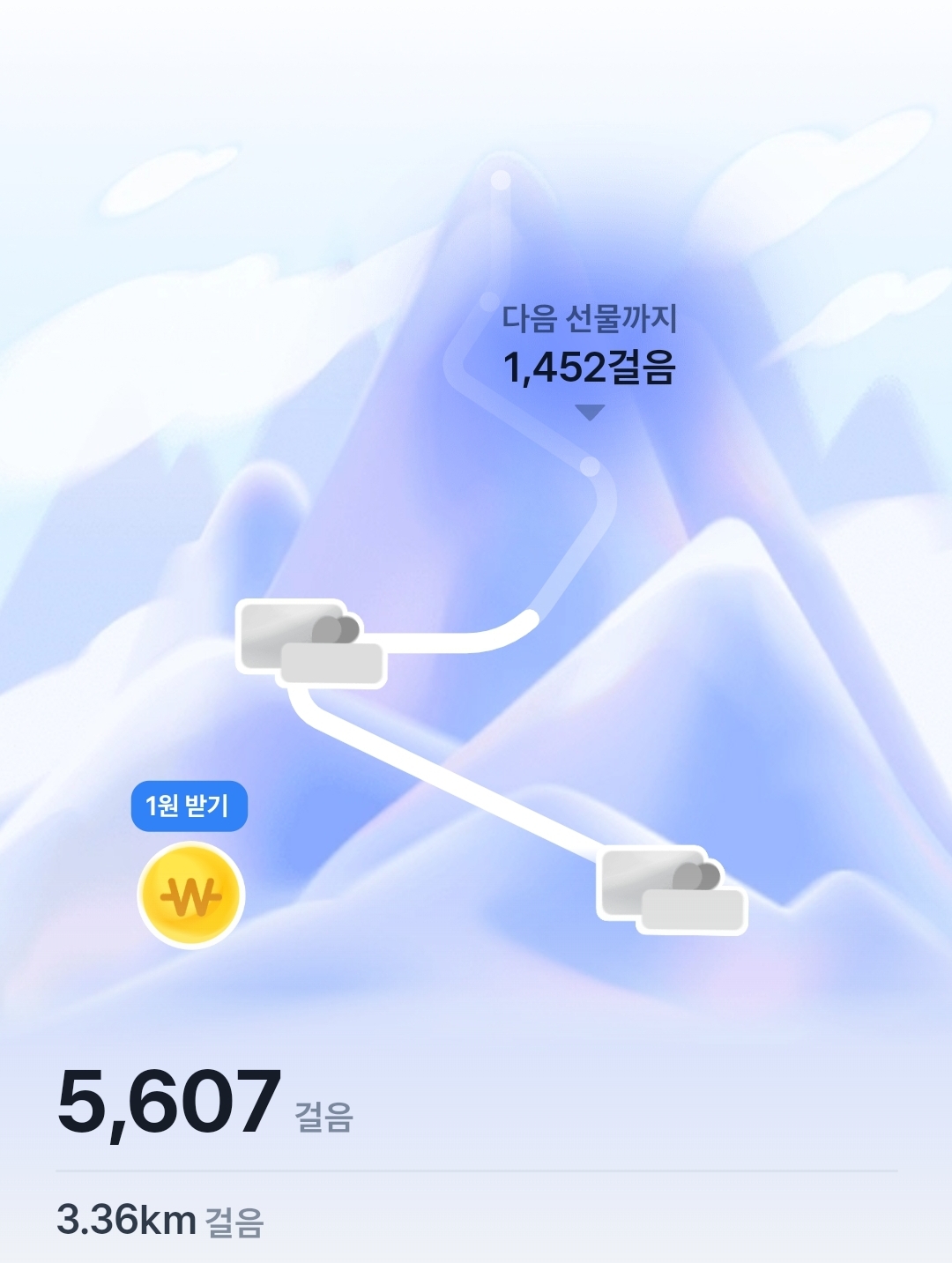This screenshot has width=952, height=1263.
Task: Collect the 1원 받기 coin reward
Action: 190,895
